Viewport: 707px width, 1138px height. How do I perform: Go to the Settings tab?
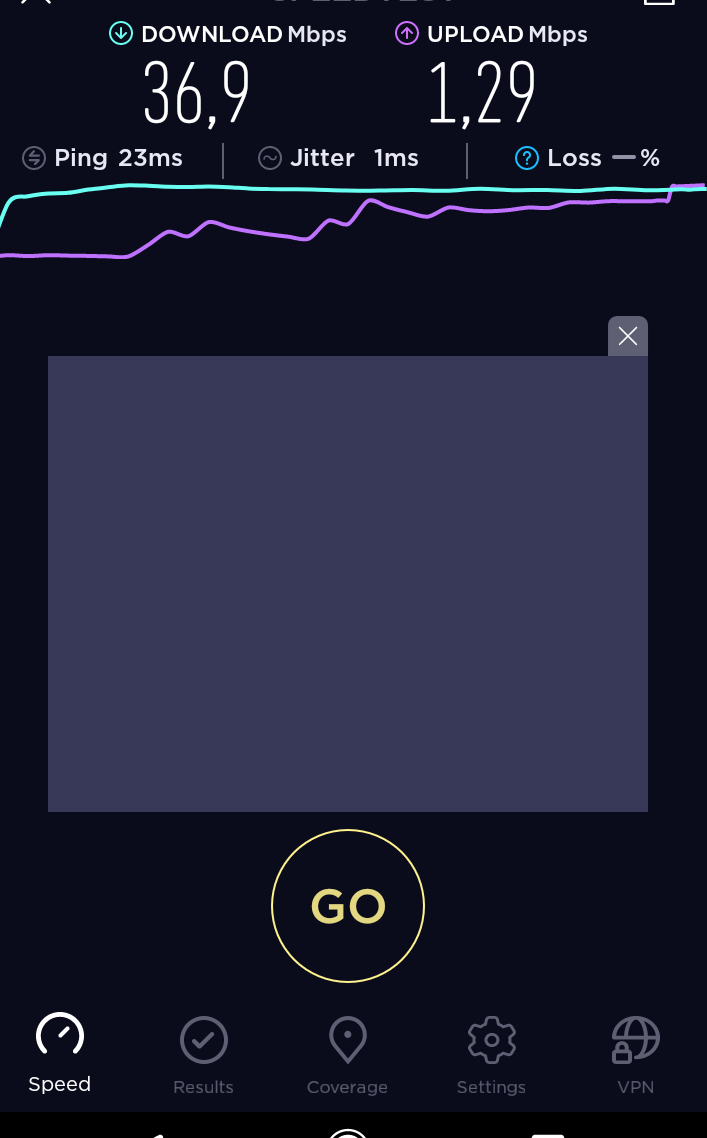tap(491, 1055)
